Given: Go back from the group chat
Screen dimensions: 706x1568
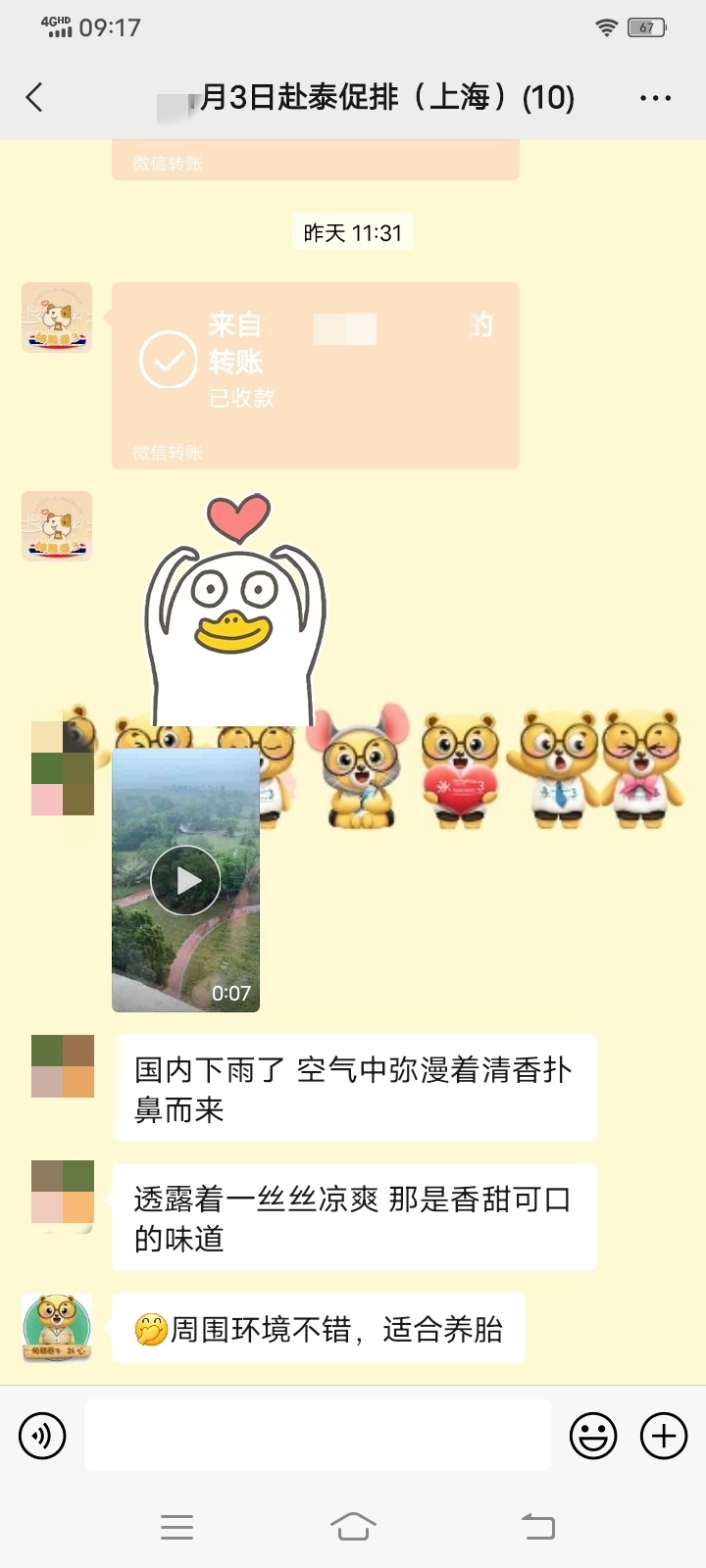Looking at the screenshot, I should coord(34,97).
